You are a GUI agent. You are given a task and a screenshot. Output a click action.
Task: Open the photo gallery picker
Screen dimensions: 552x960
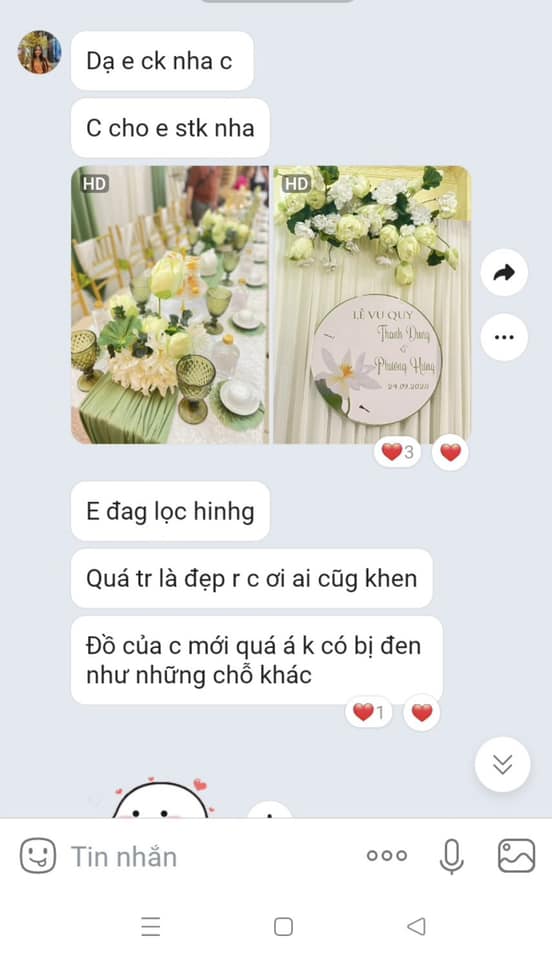click(x=517, y=855)
